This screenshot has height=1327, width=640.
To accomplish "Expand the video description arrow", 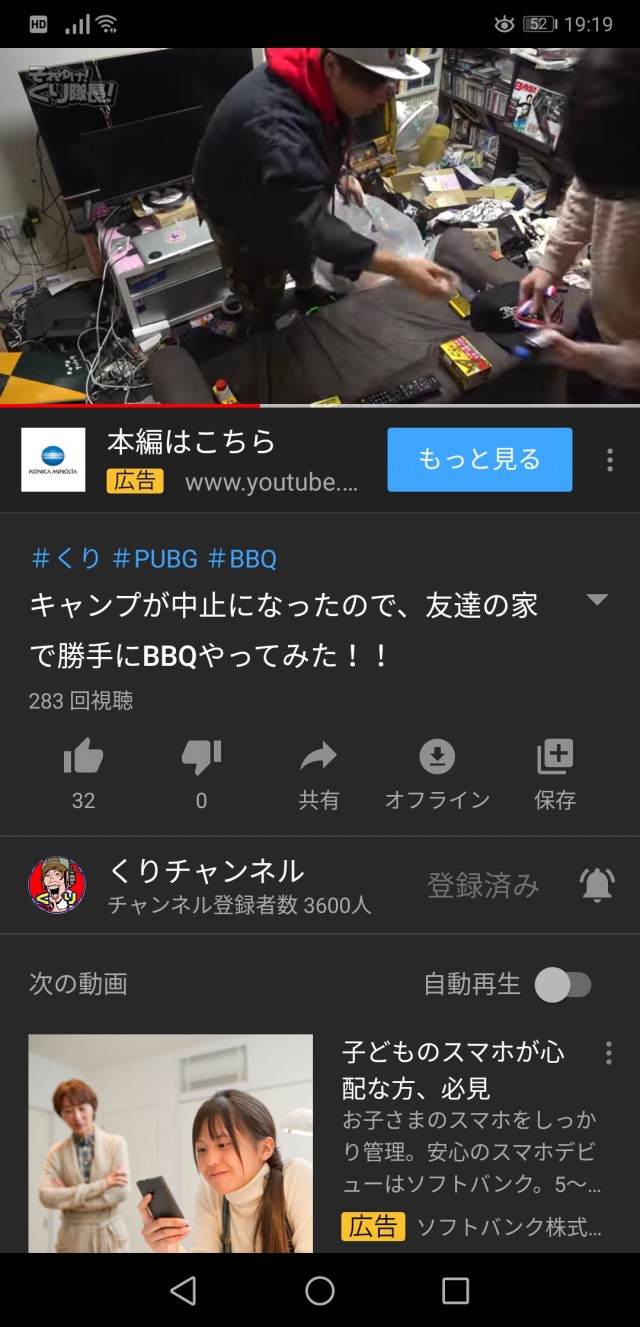I will pos(596,600).
